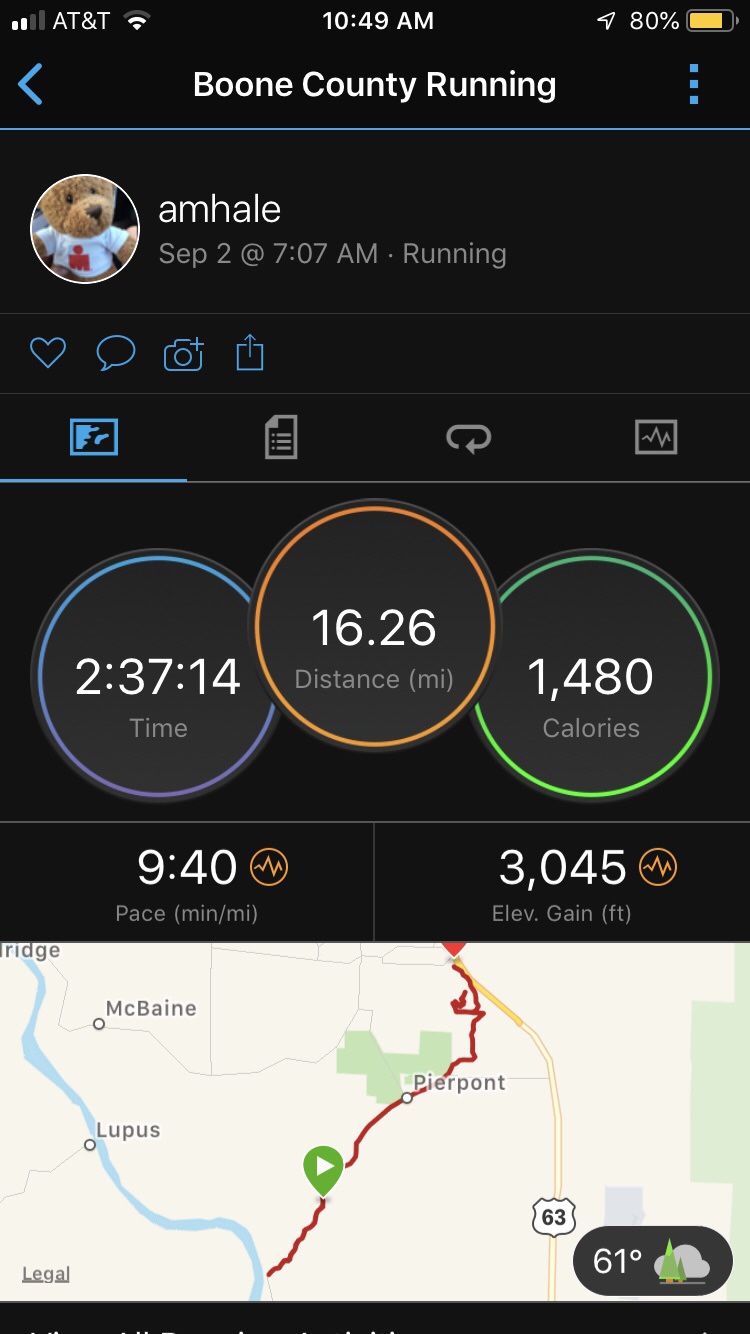Open the elevation gain chart icon

coord(657,867)
